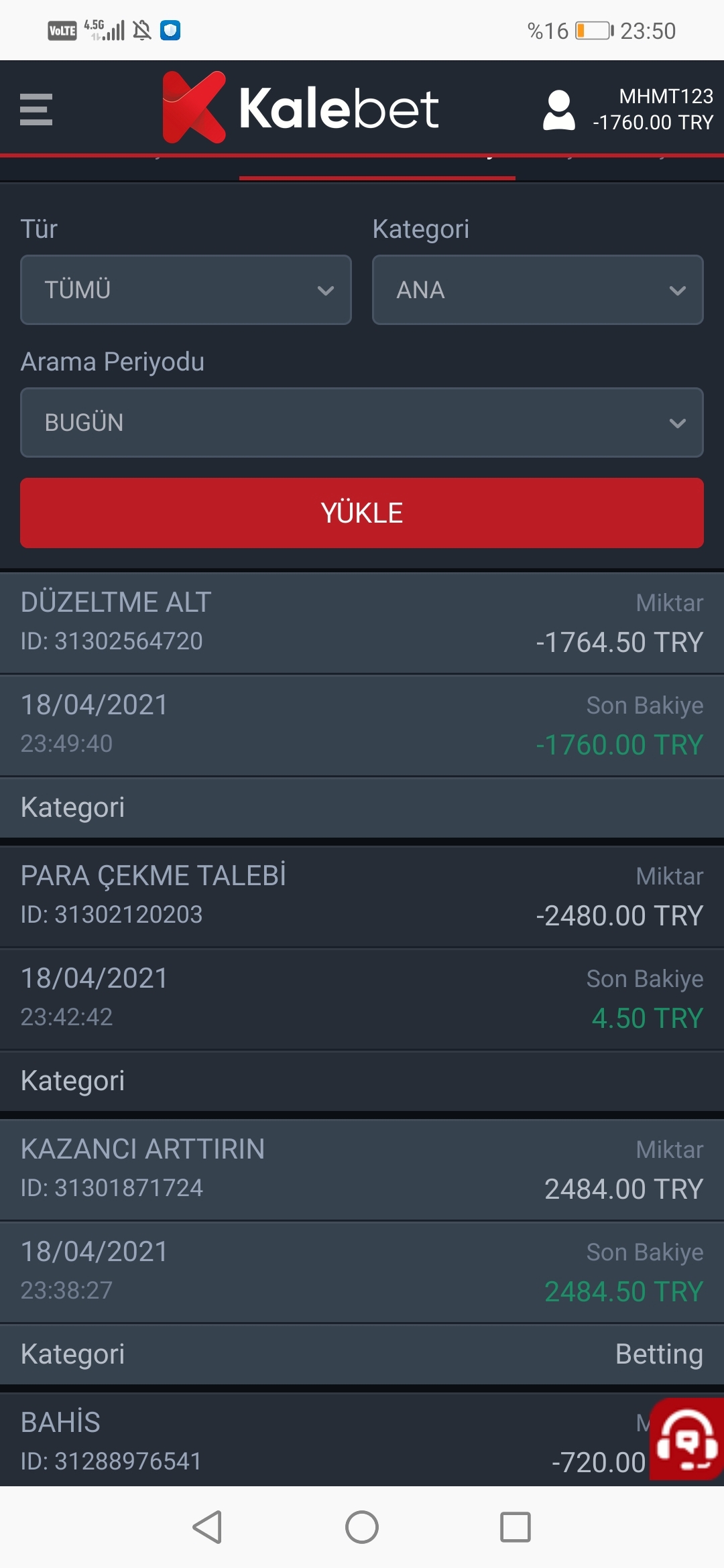The width and height of the screenshot is (724, 1568).
Task: Tap the system home button
Action: click(362, 1527)
